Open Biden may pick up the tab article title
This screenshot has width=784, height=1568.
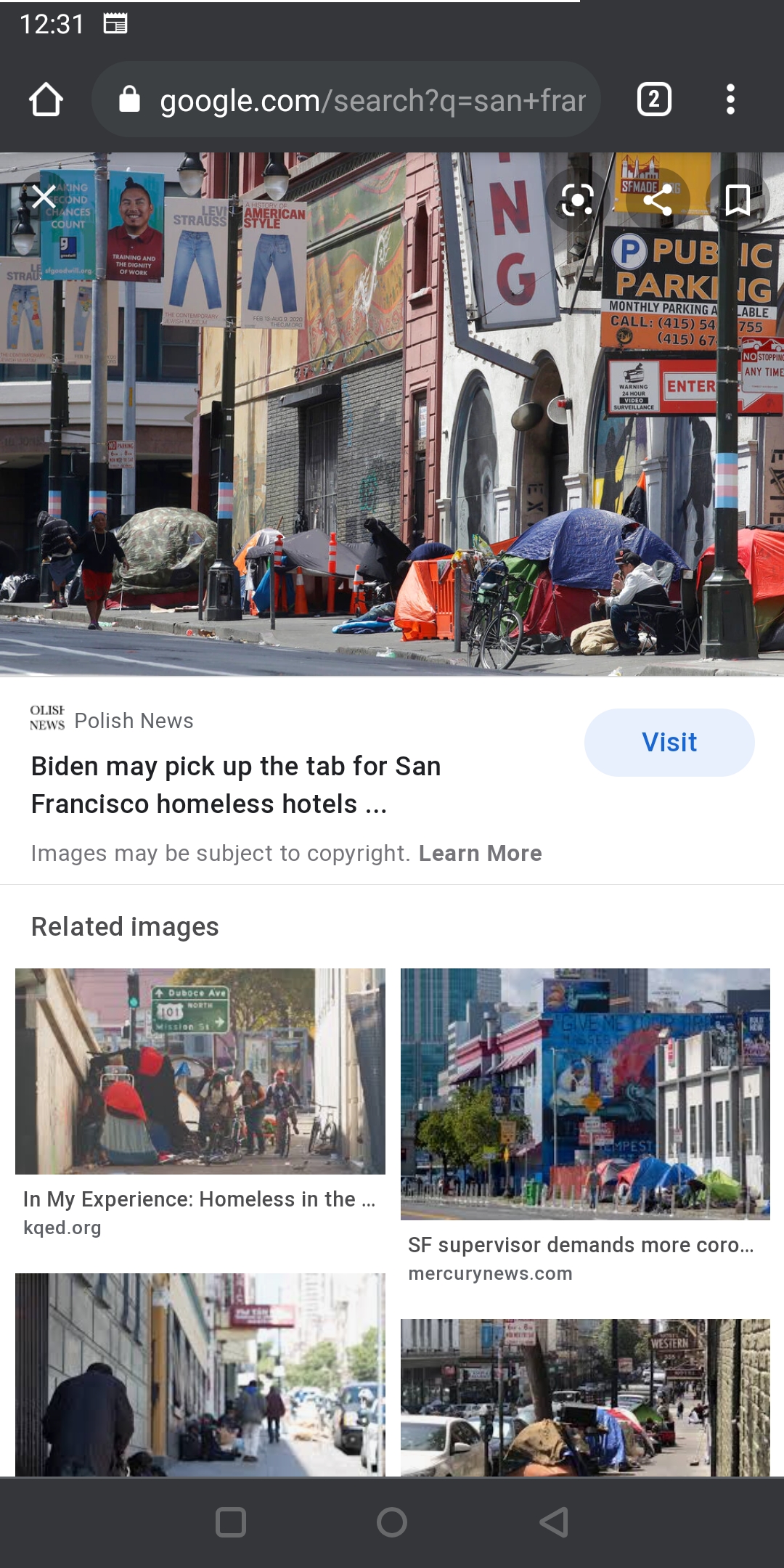(x=236, y=785)
